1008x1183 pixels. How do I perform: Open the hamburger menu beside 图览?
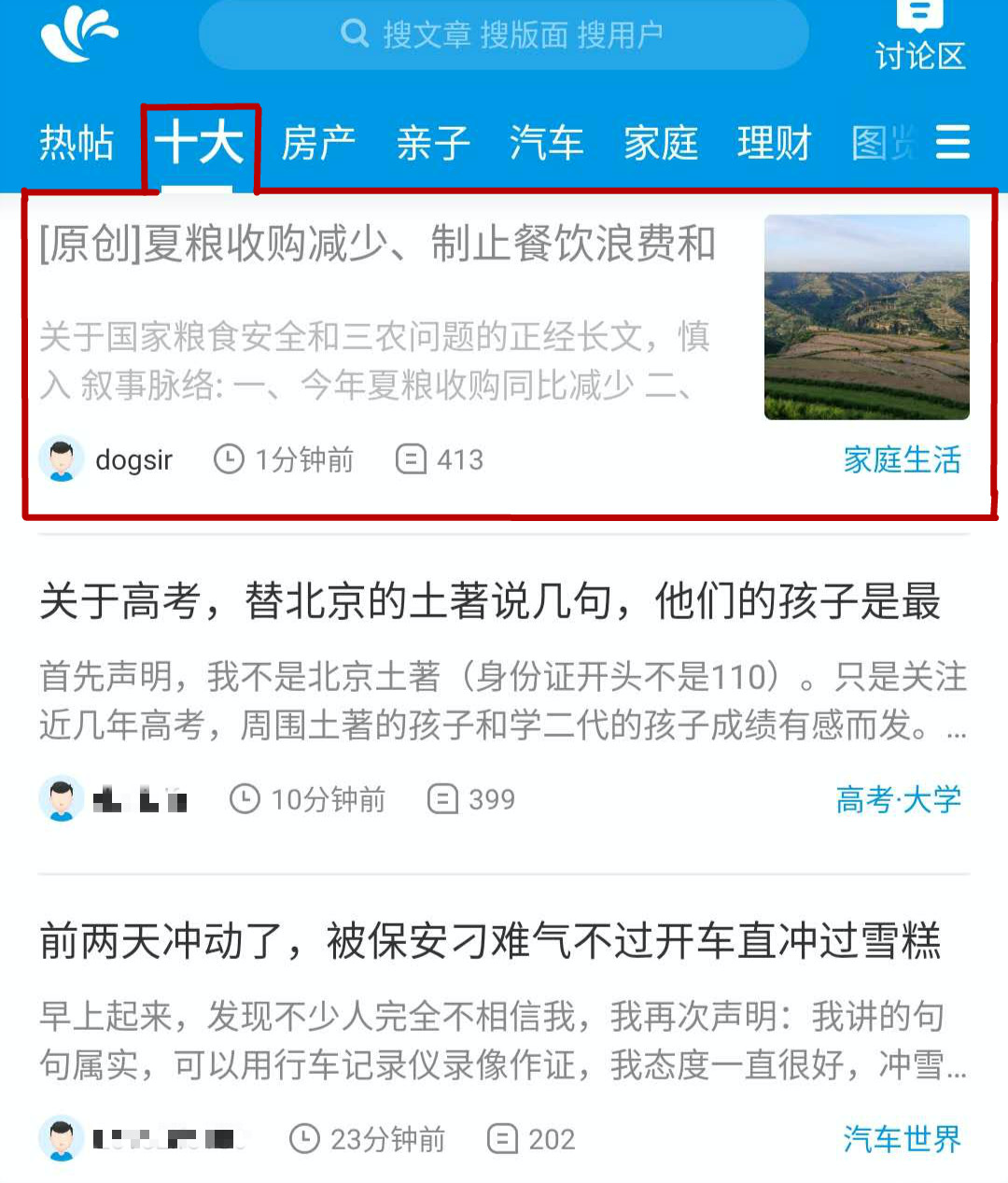point(953,142)
